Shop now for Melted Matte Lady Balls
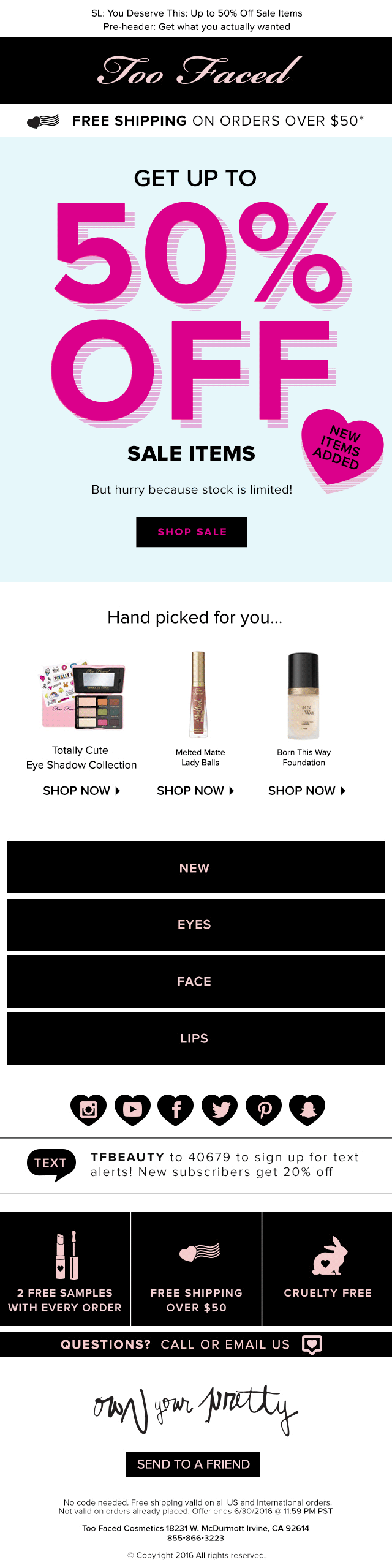This screenshot has height=1568, width=392. (x=195, y=791)
